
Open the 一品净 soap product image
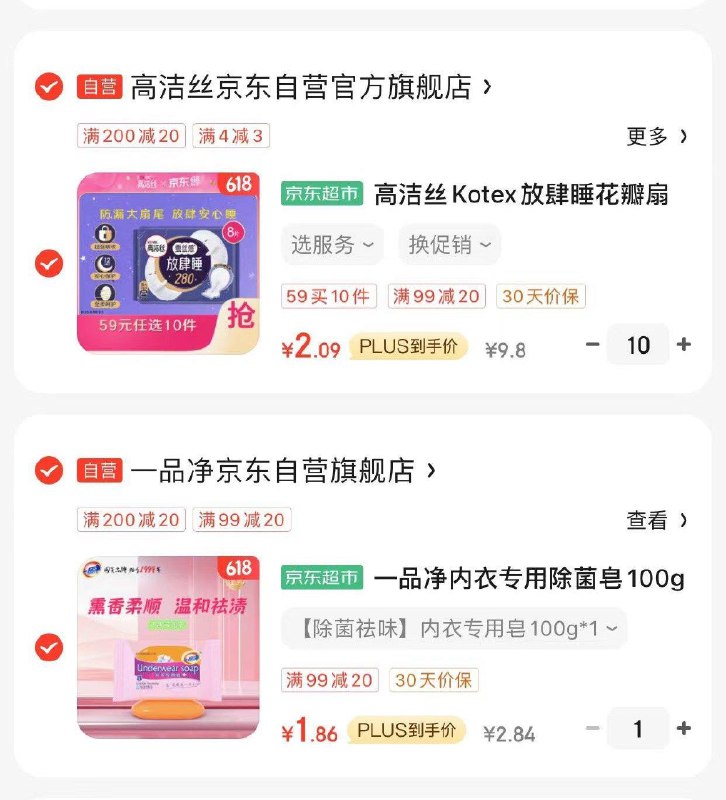pyautogui.click(x=168, y=647)
